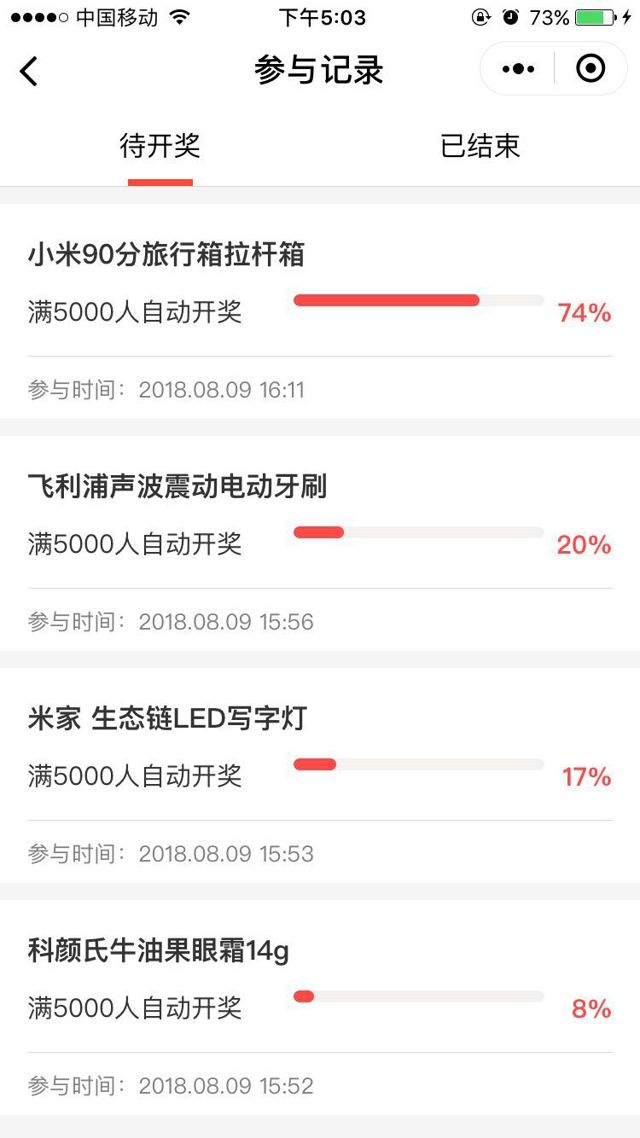The width and height of the screenshot is (640, 1138).
Task: Open the mini program more options menu
Action: coord(519,70)
